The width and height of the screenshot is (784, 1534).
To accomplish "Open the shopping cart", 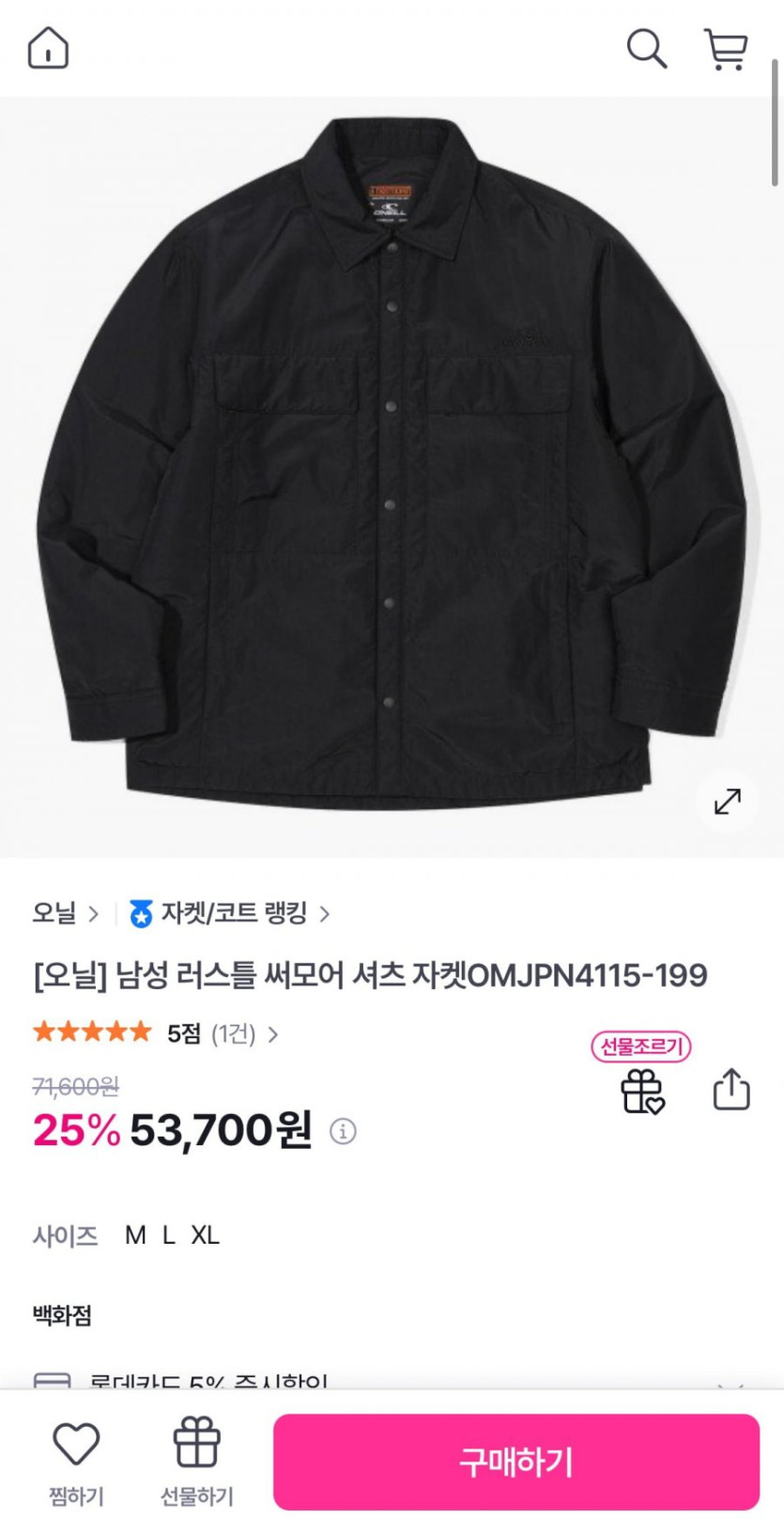I will (726, 49).
